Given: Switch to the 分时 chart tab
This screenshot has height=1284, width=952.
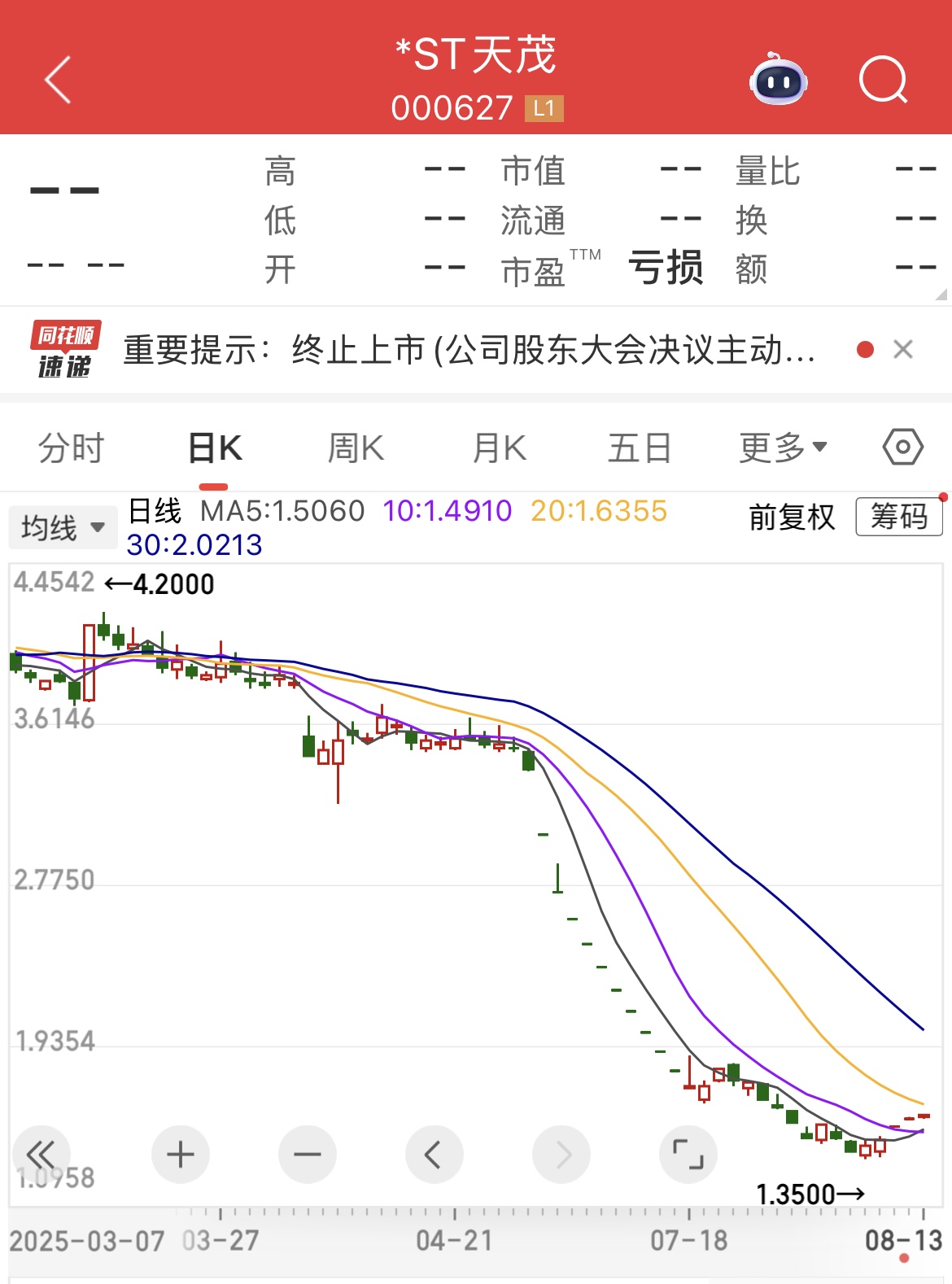Looking at the screenshot, I should pyautogui.click(x=71, y=448).
